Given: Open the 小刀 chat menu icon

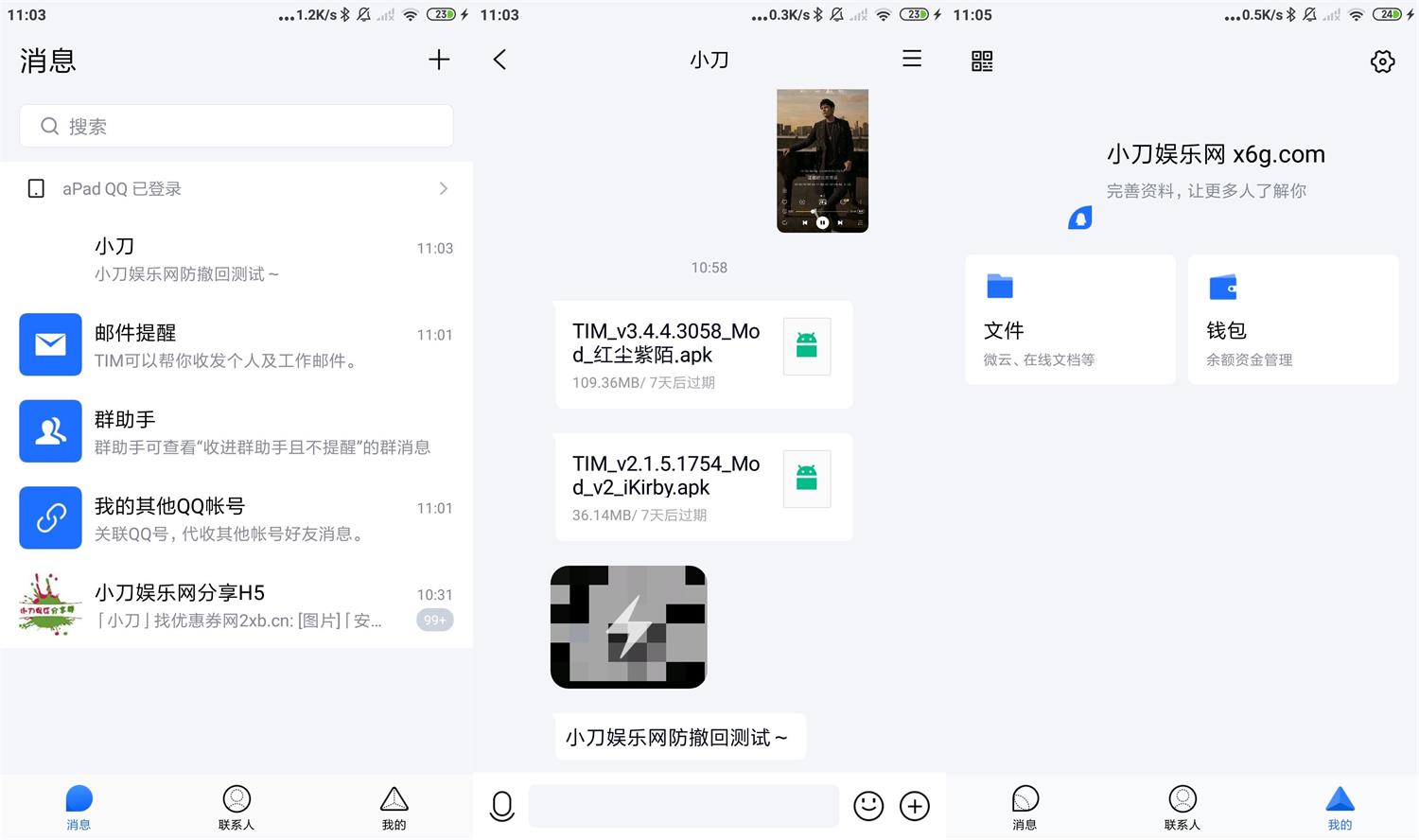Looking at the screenshot, I should coord(912,60).
